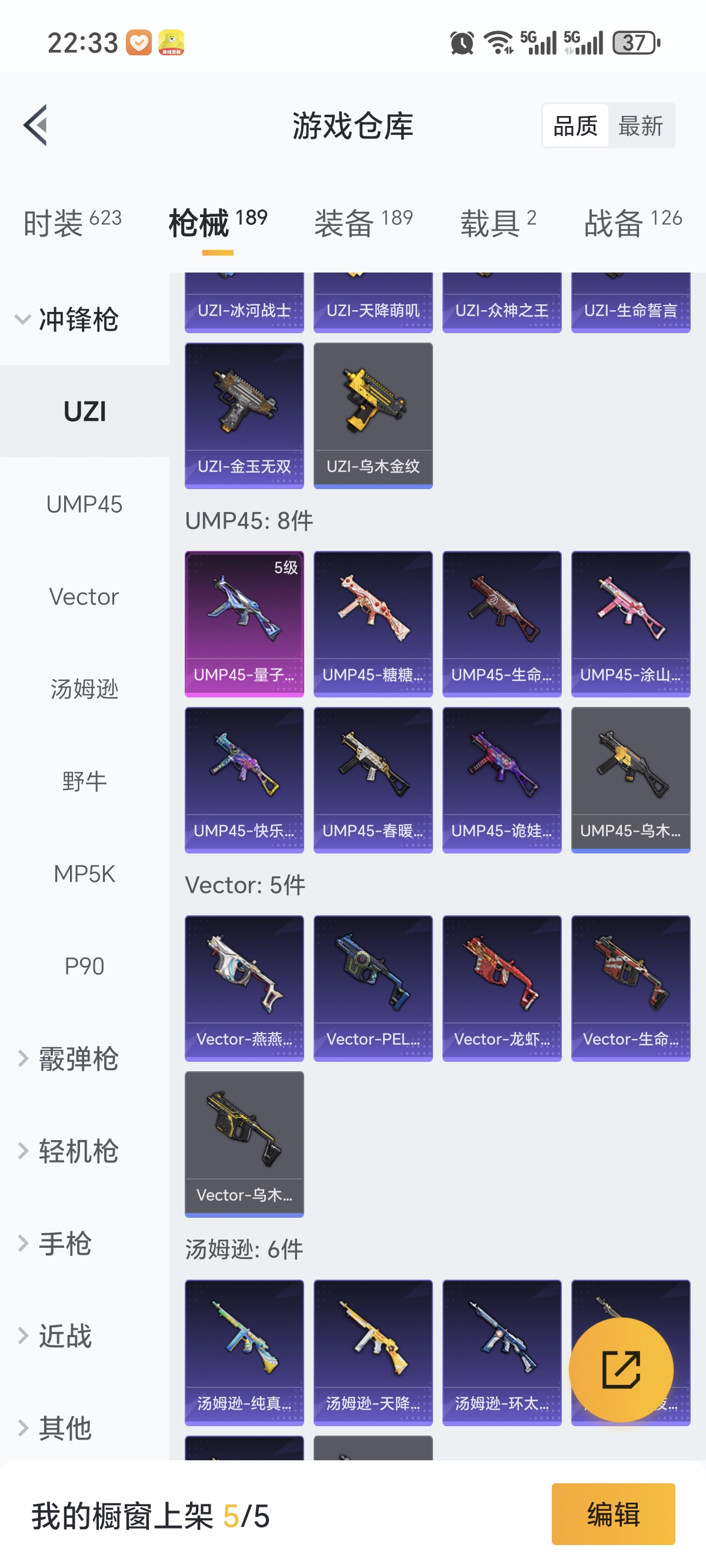Screen dimensions: 706x1568
Task: Go back using the top-left arrow
Action: (36, 125)
